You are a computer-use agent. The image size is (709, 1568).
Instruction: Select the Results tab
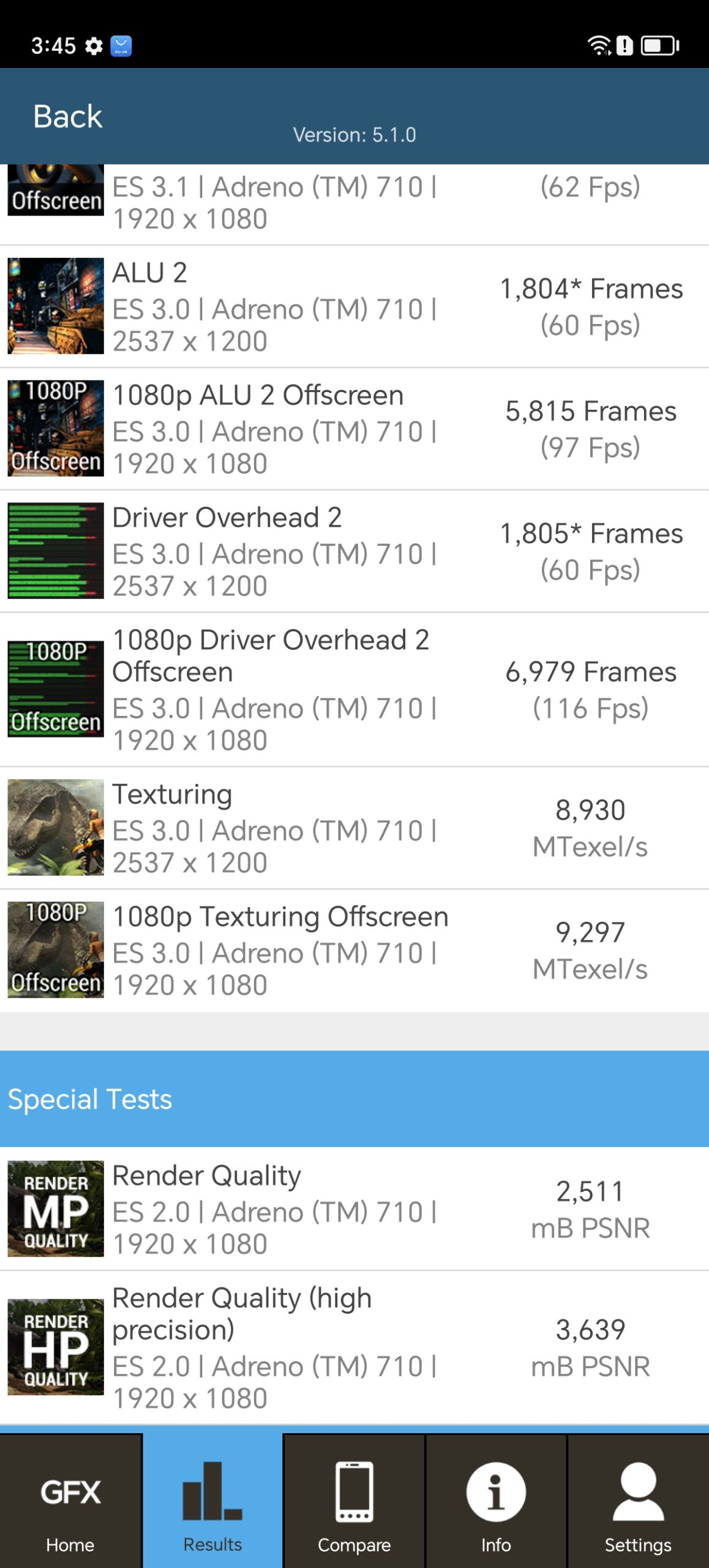(x=212, y=1501)
